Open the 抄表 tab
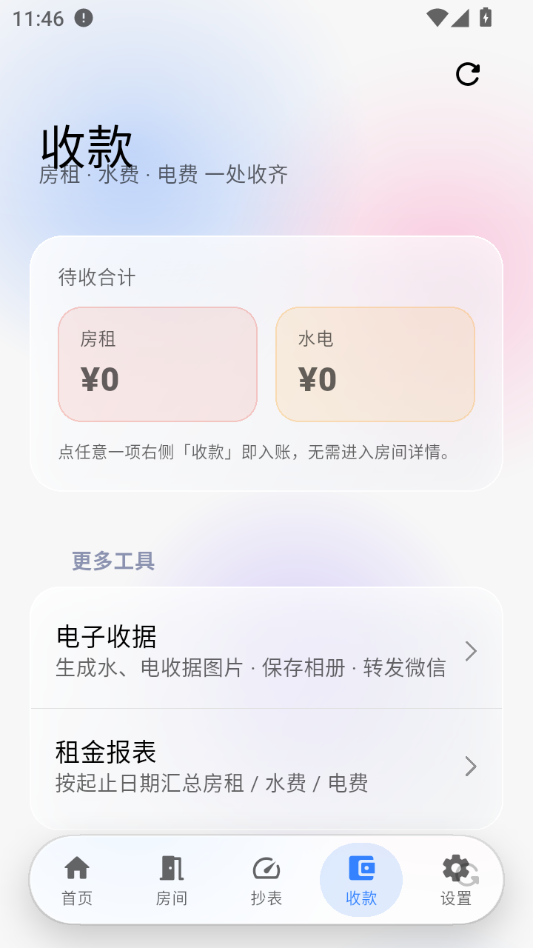This screenshot has height=948, width=533. [266, 880]
